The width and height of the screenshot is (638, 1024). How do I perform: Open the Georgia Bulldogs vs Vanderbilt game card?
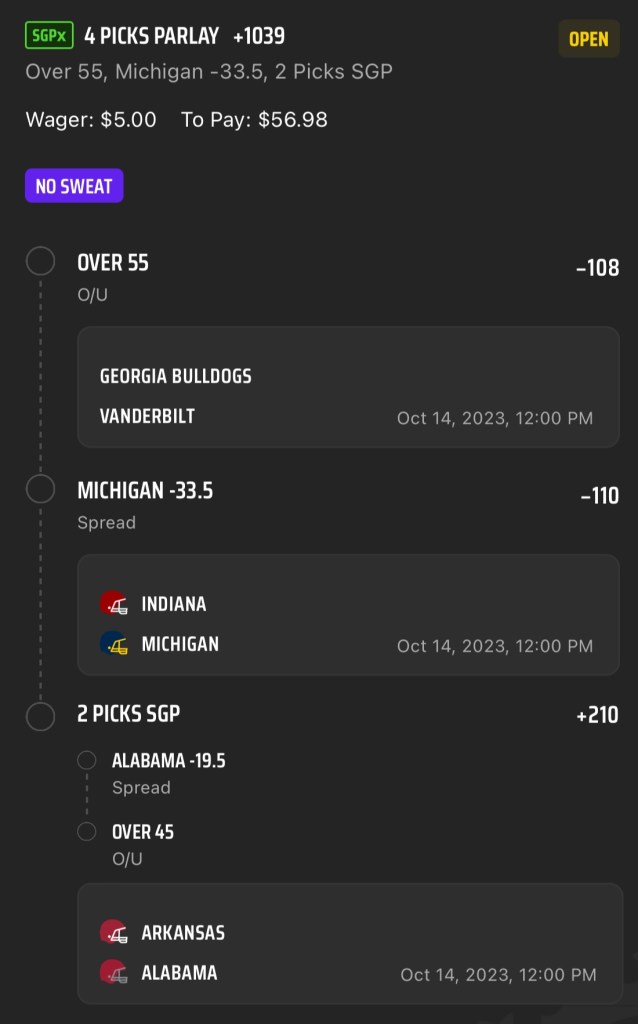click(x=348, y=387)
